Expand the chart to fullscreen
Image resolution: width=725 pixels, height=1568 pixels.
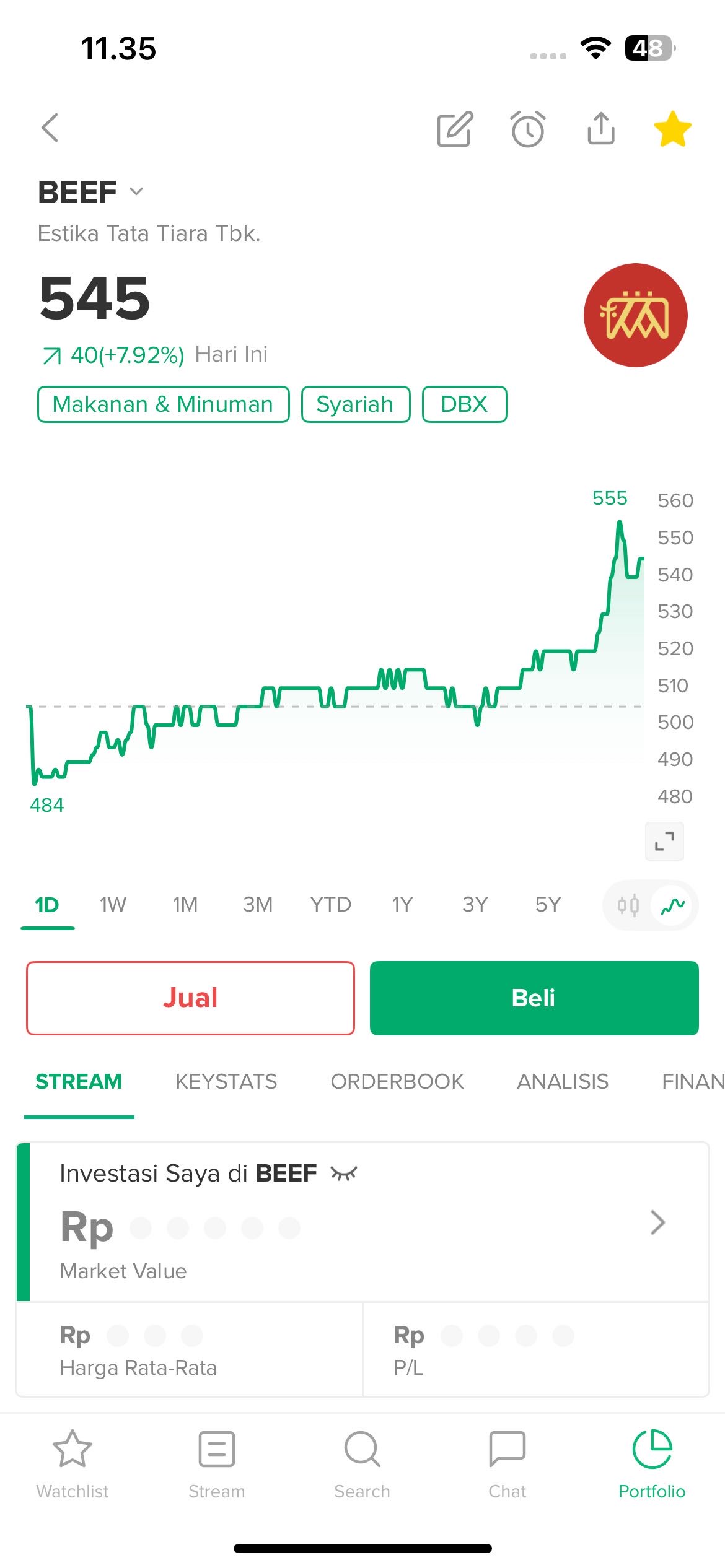click(664, 841)
